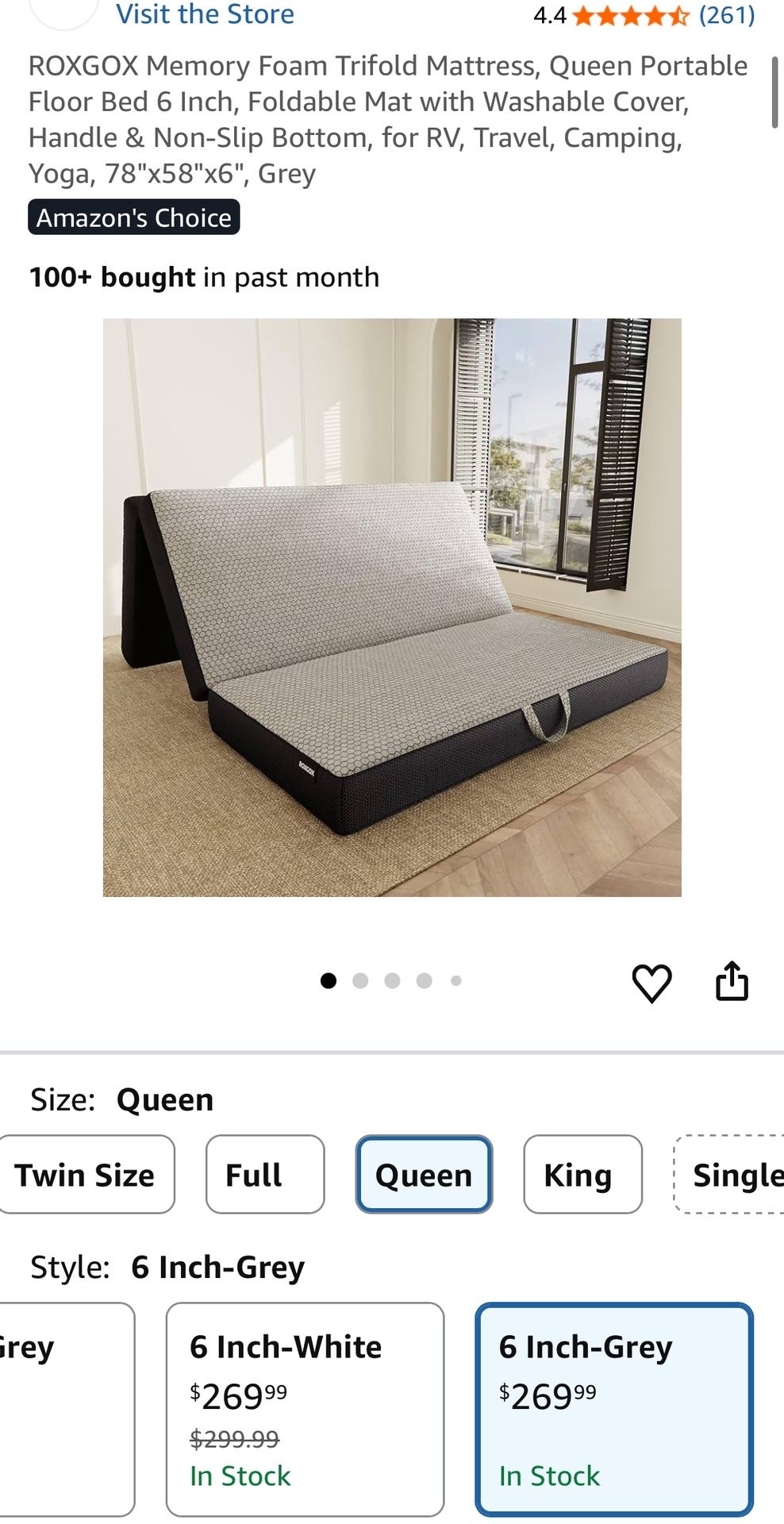Add item to wish list heart
Image resolution: width=784 pixels, height=1524 pixels.
coord(651,983)
